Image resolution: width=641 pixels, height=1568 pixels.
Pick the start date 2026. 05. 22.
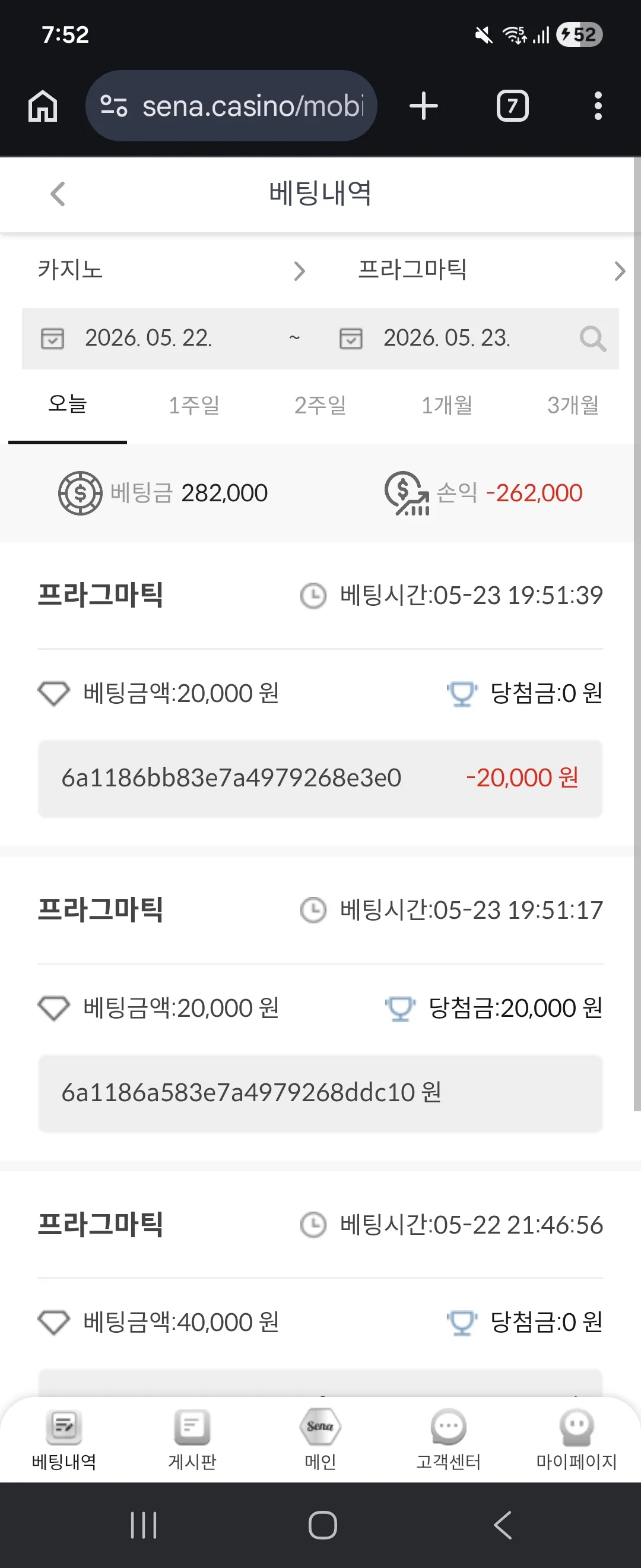[x=149, y=339]
